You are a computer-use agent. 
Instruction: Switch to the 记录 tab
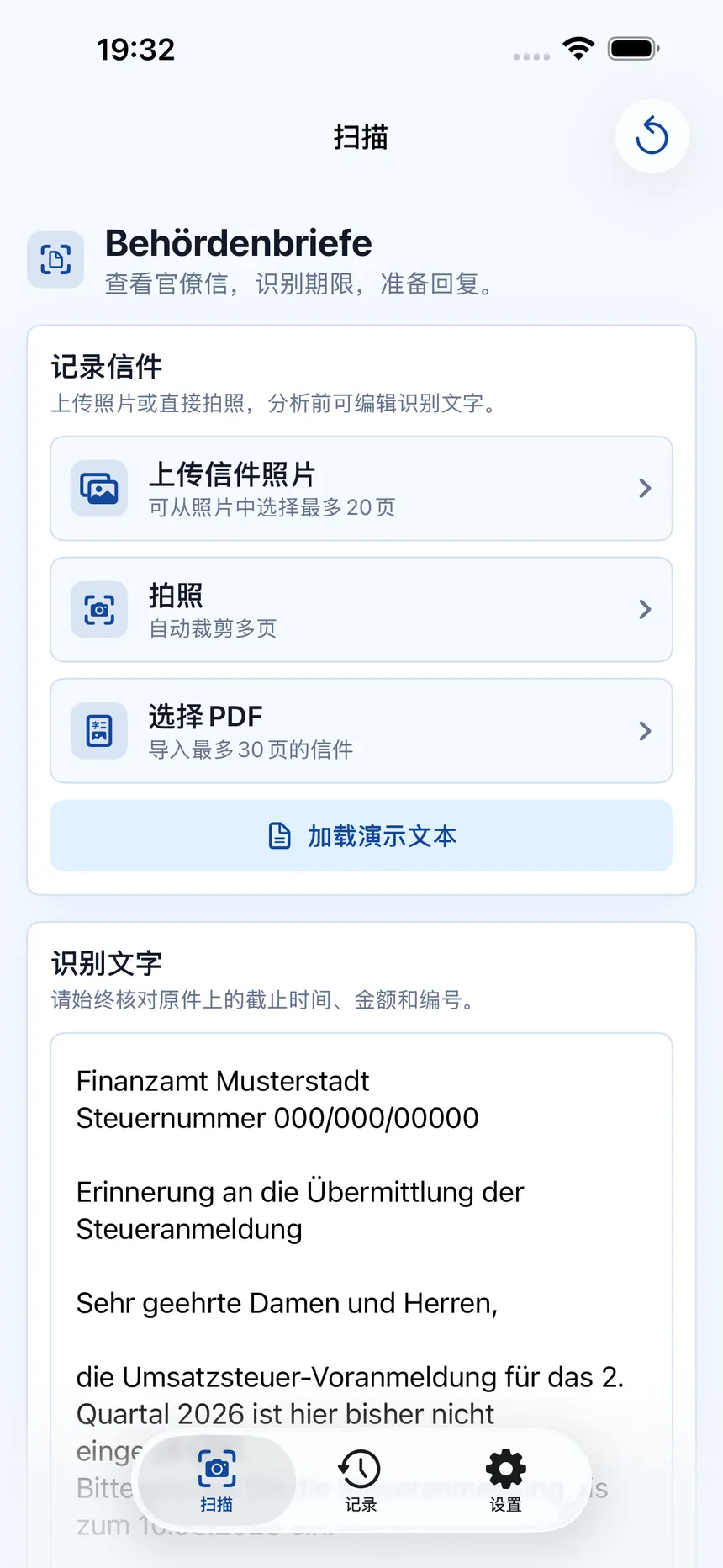coord(361,1481)
